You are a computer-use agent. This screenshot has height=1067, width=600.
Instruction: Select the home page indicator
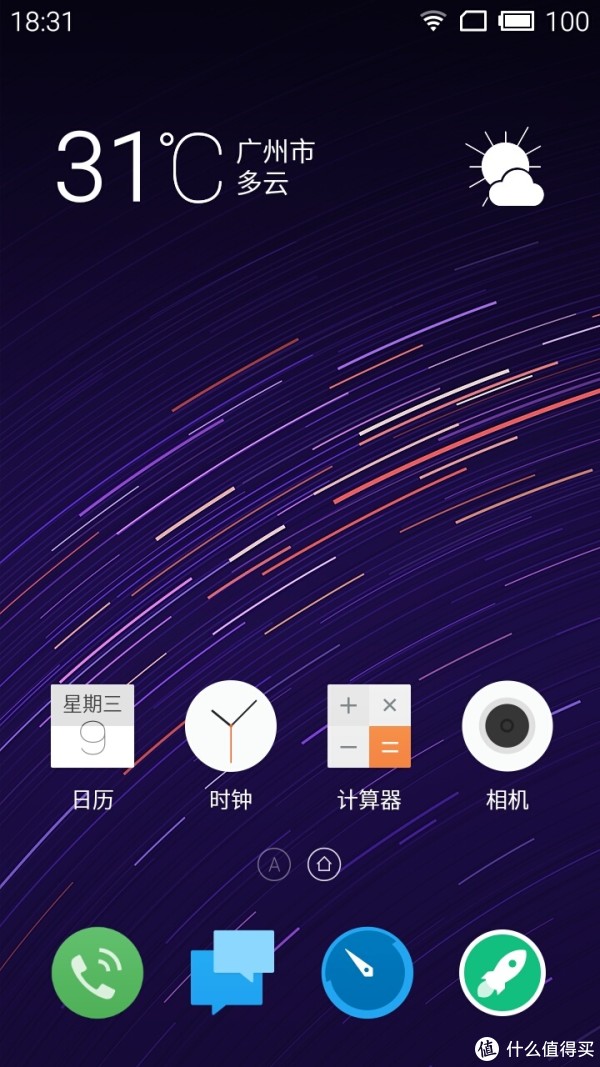coord(324,864)
